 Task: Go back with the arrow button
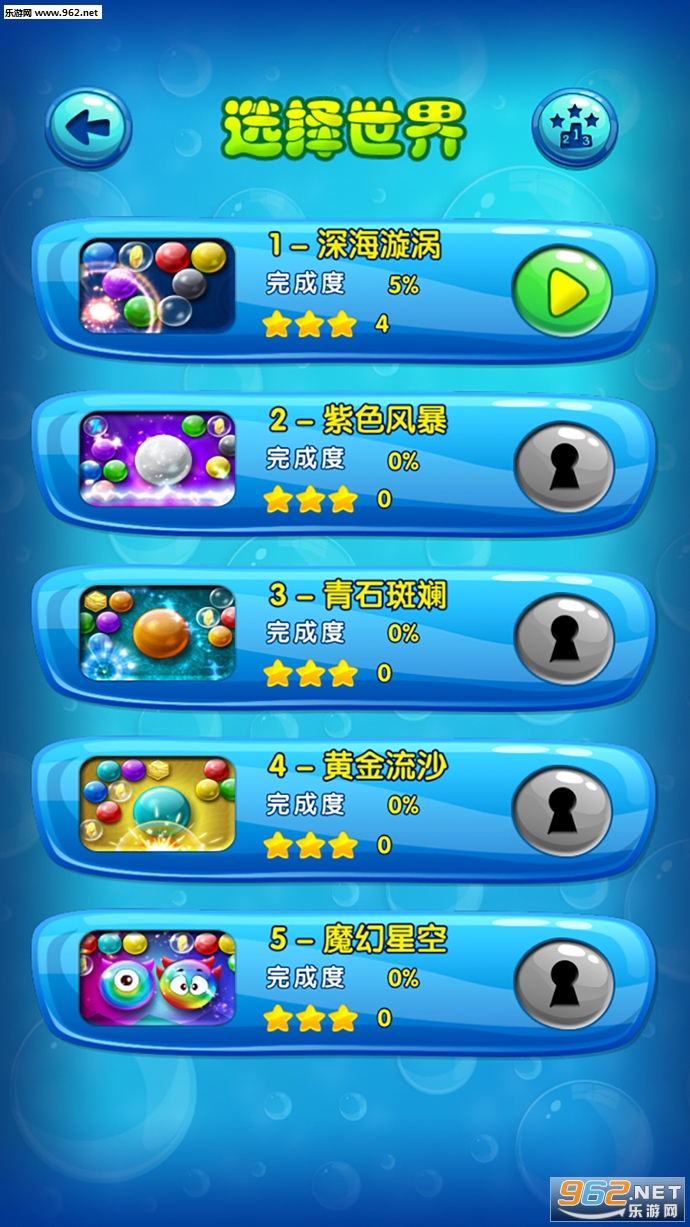[x=88, y=128]
